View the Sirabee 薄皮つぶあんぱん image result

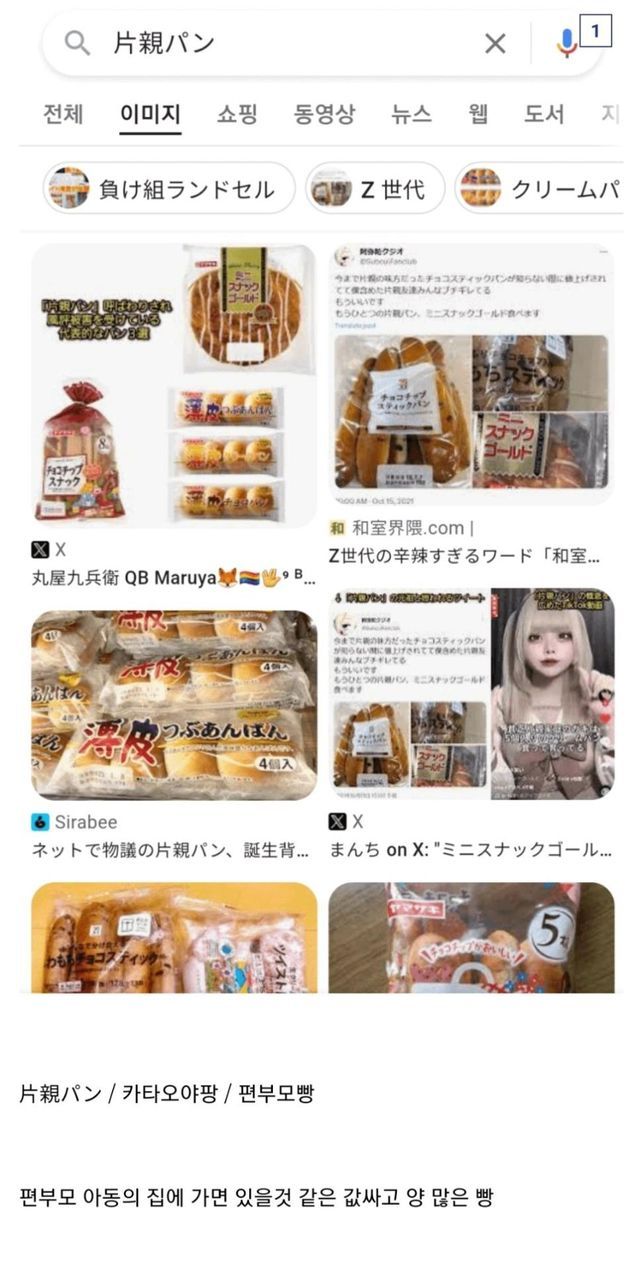tap(174, 705)
